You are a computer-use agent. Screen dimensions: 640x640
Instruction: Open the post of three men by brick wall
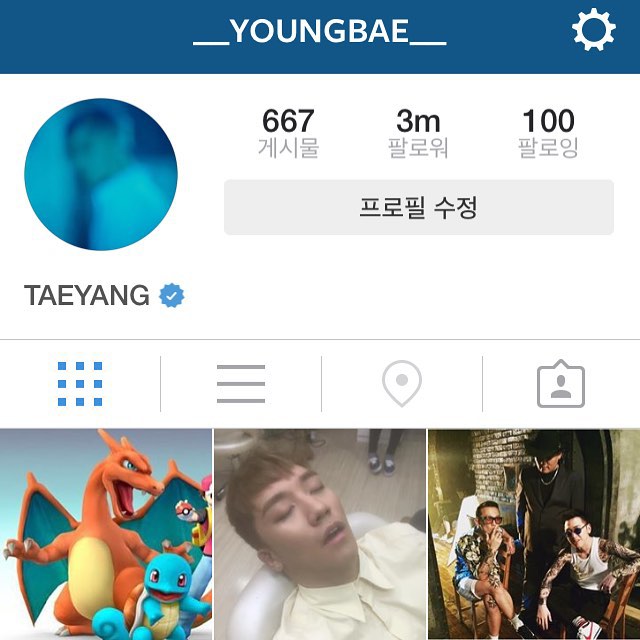(x=534, y=534)
